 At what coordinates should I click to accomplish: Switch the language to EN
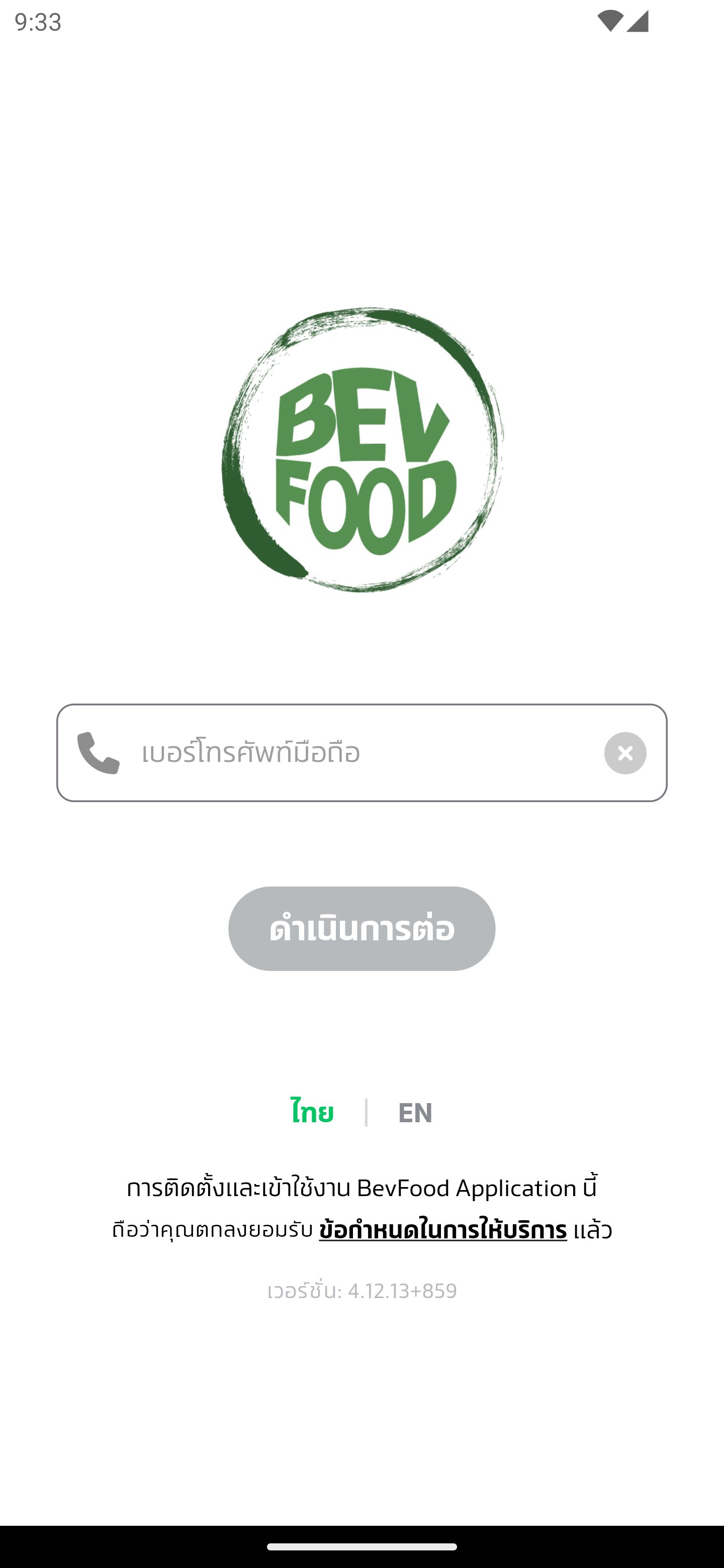(x=415, y=1112)
